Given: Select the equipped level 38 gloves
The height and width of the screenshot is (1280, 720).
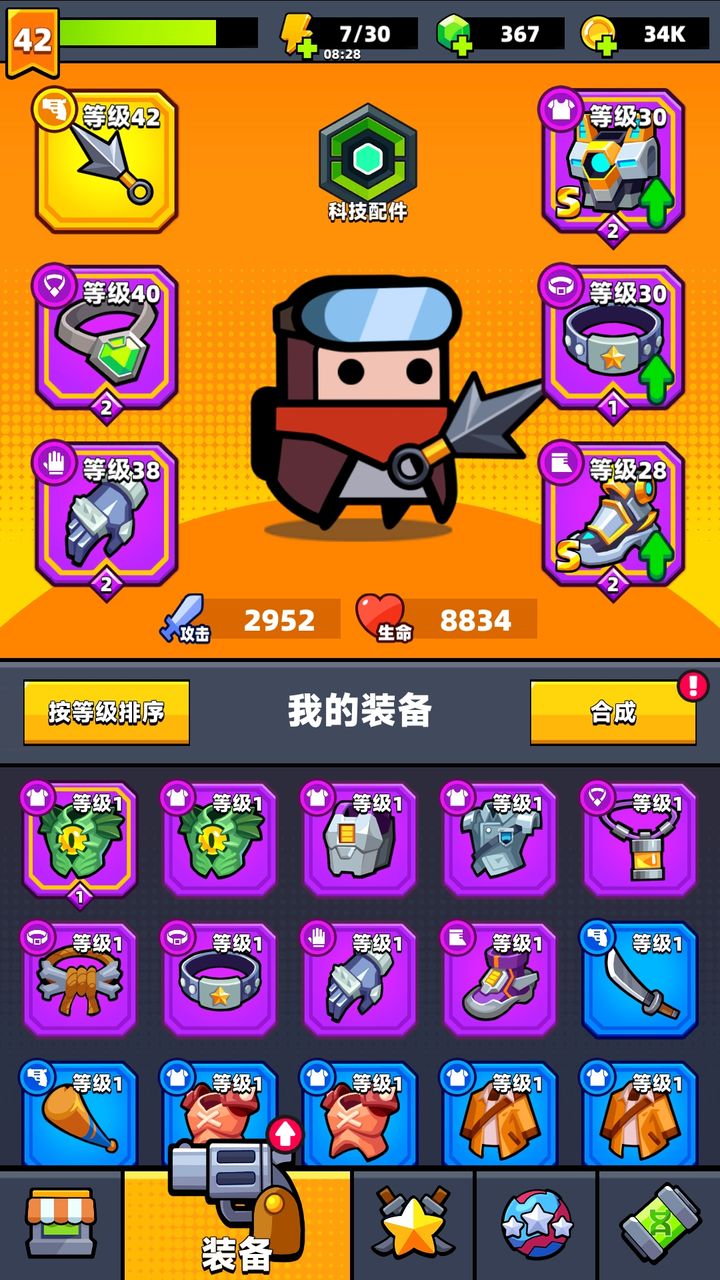Looking at the screenshot, I should 107,512.
